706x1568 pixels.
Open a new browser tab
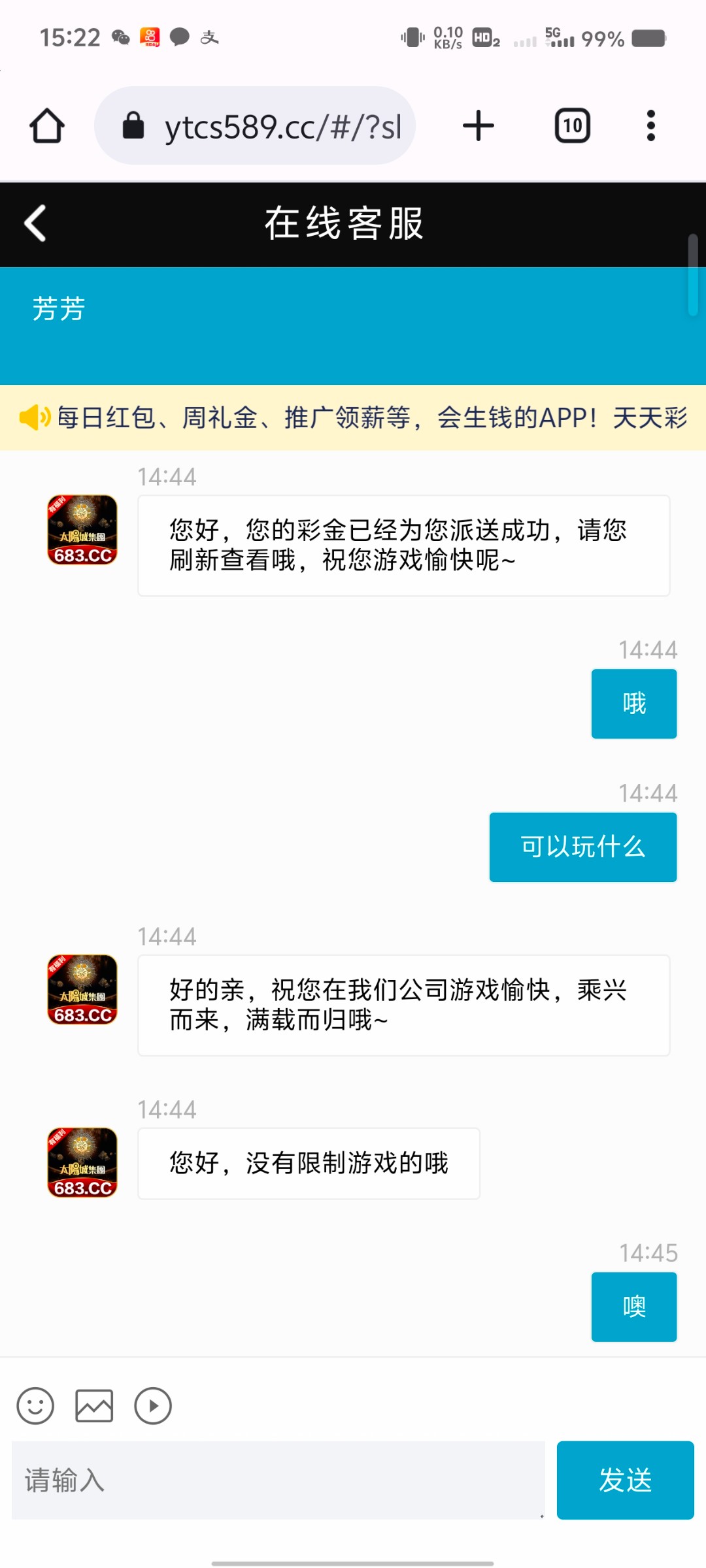(x=479, y=125)
